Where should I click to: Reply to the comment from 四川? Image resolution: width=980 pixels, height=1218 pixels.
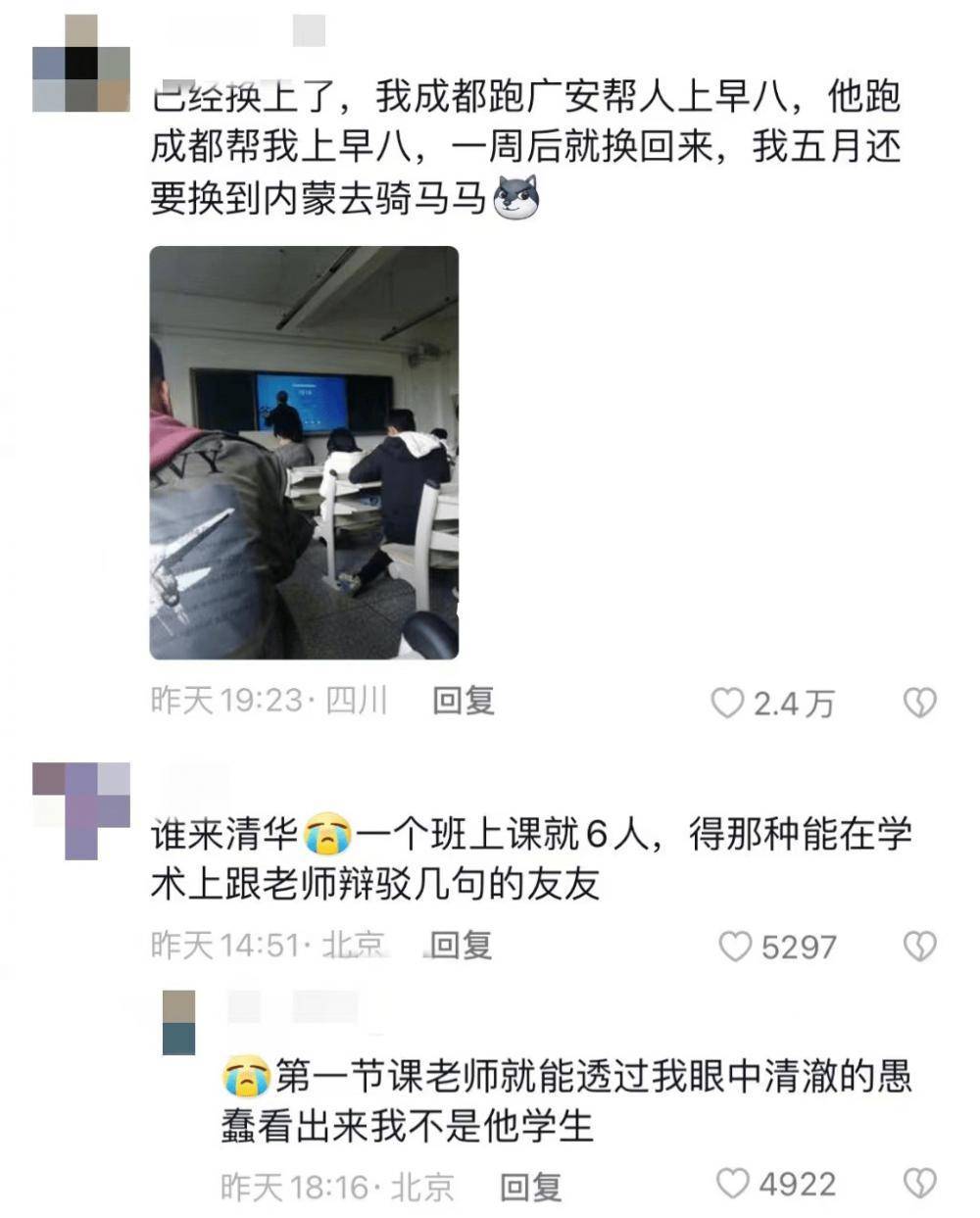pos(464,701)
